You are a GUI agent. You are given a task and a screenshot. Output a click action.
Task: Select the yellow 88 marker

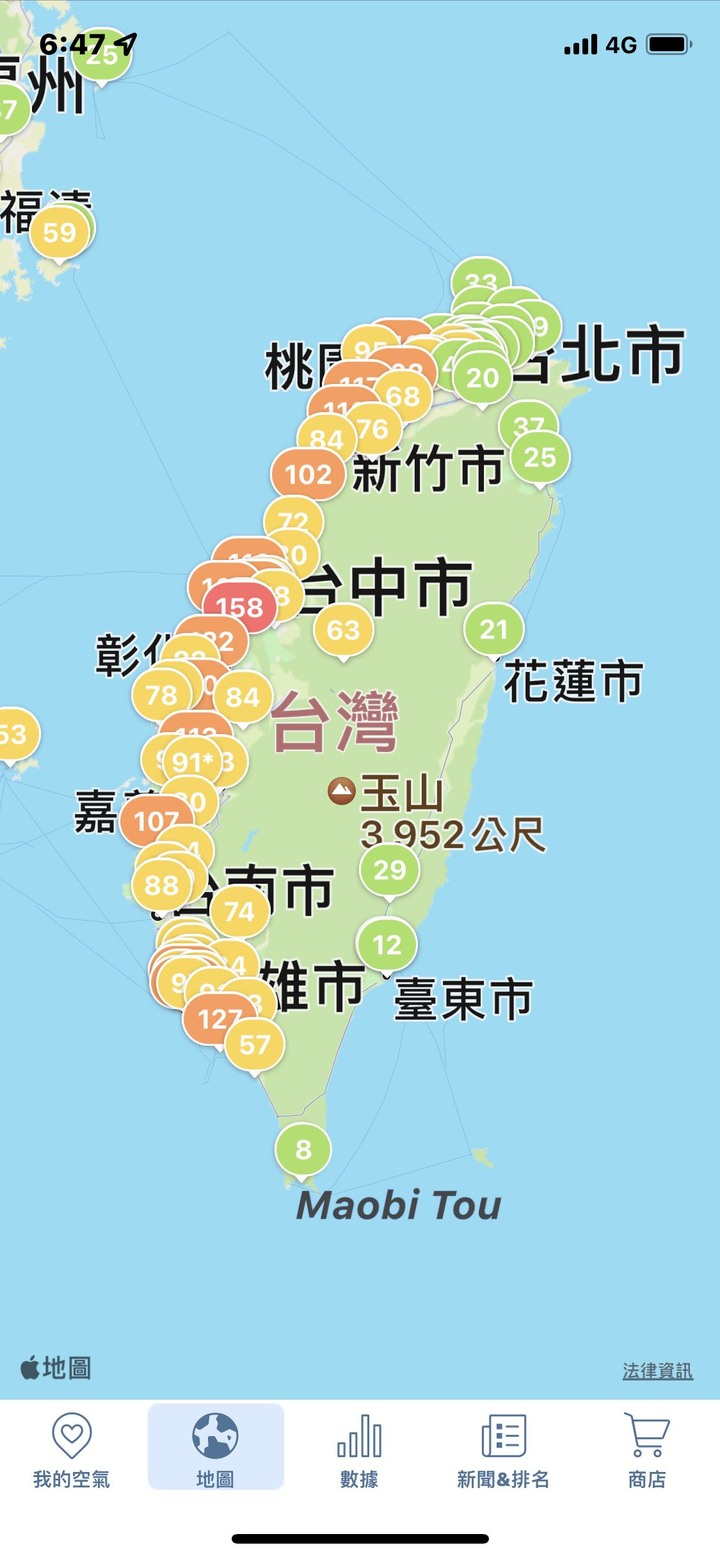[161, 885]
